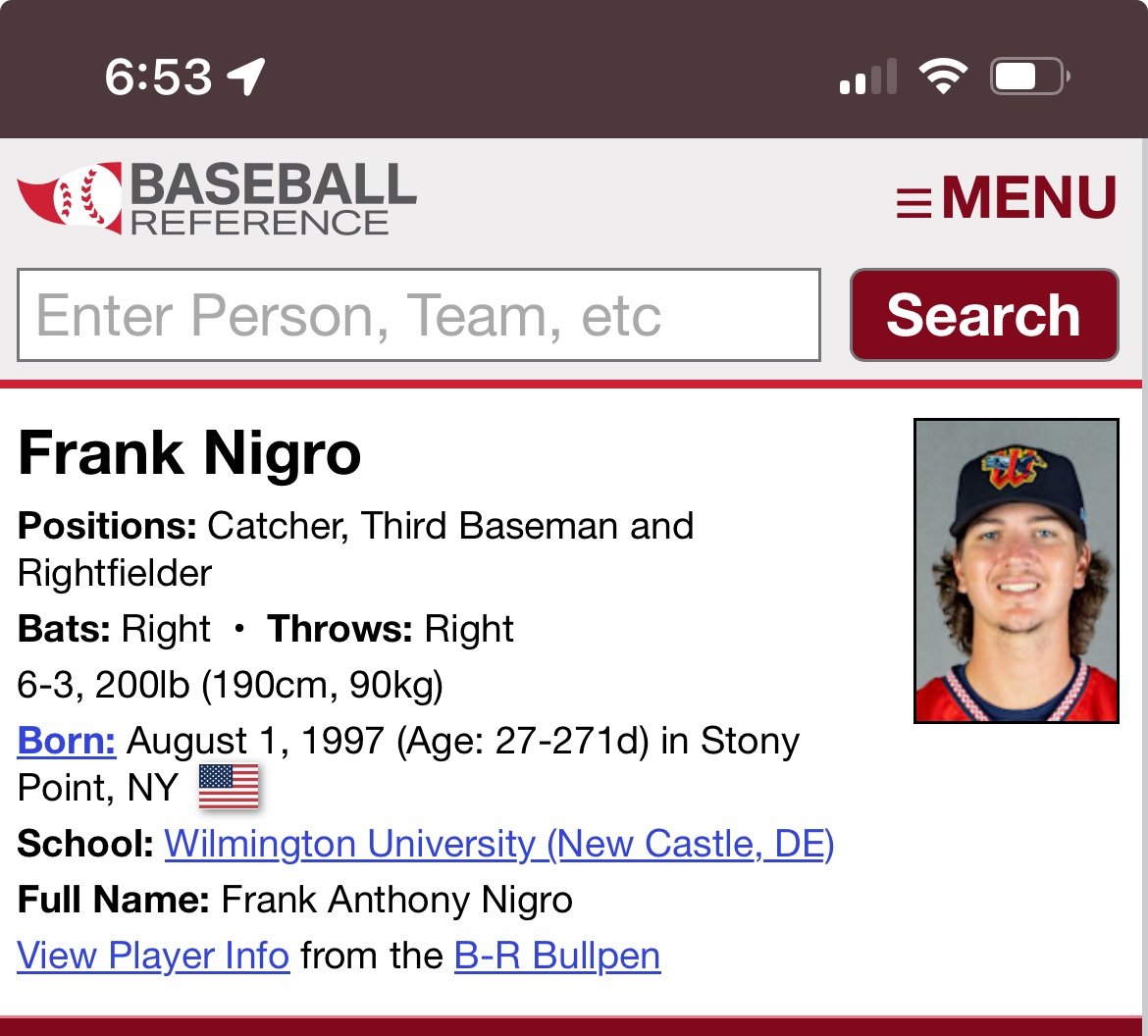The image size is (1148, 1036).
Task: Open Wilmington University school link
Action: tap(498, 844)
